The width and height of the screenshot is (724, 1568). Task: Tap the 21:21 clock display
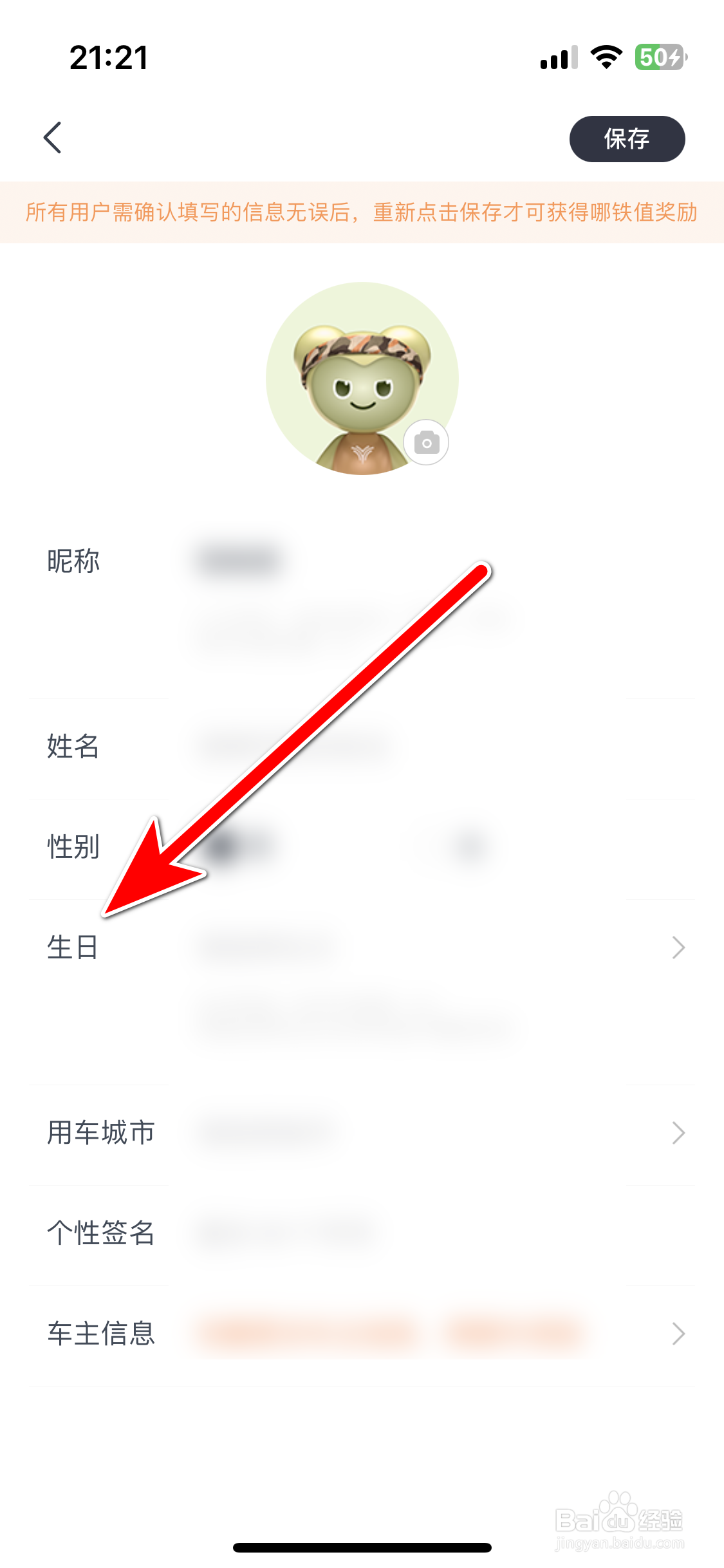point(109,58)
